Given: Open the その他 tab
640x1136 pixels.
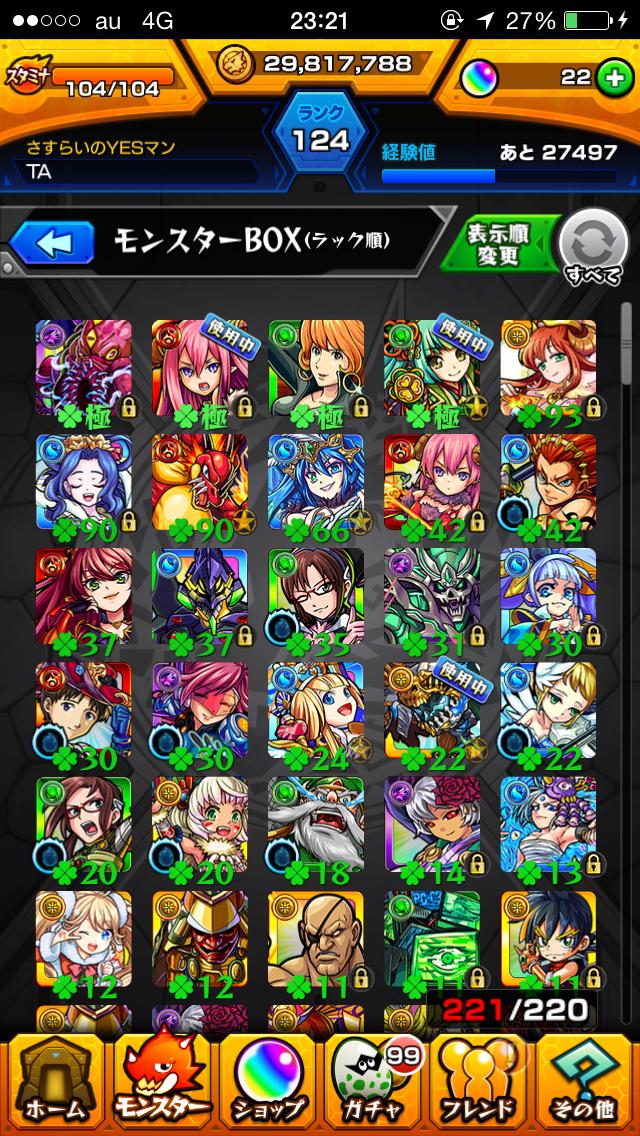Looking at the screenshot, I should (x=587, y=1085).
